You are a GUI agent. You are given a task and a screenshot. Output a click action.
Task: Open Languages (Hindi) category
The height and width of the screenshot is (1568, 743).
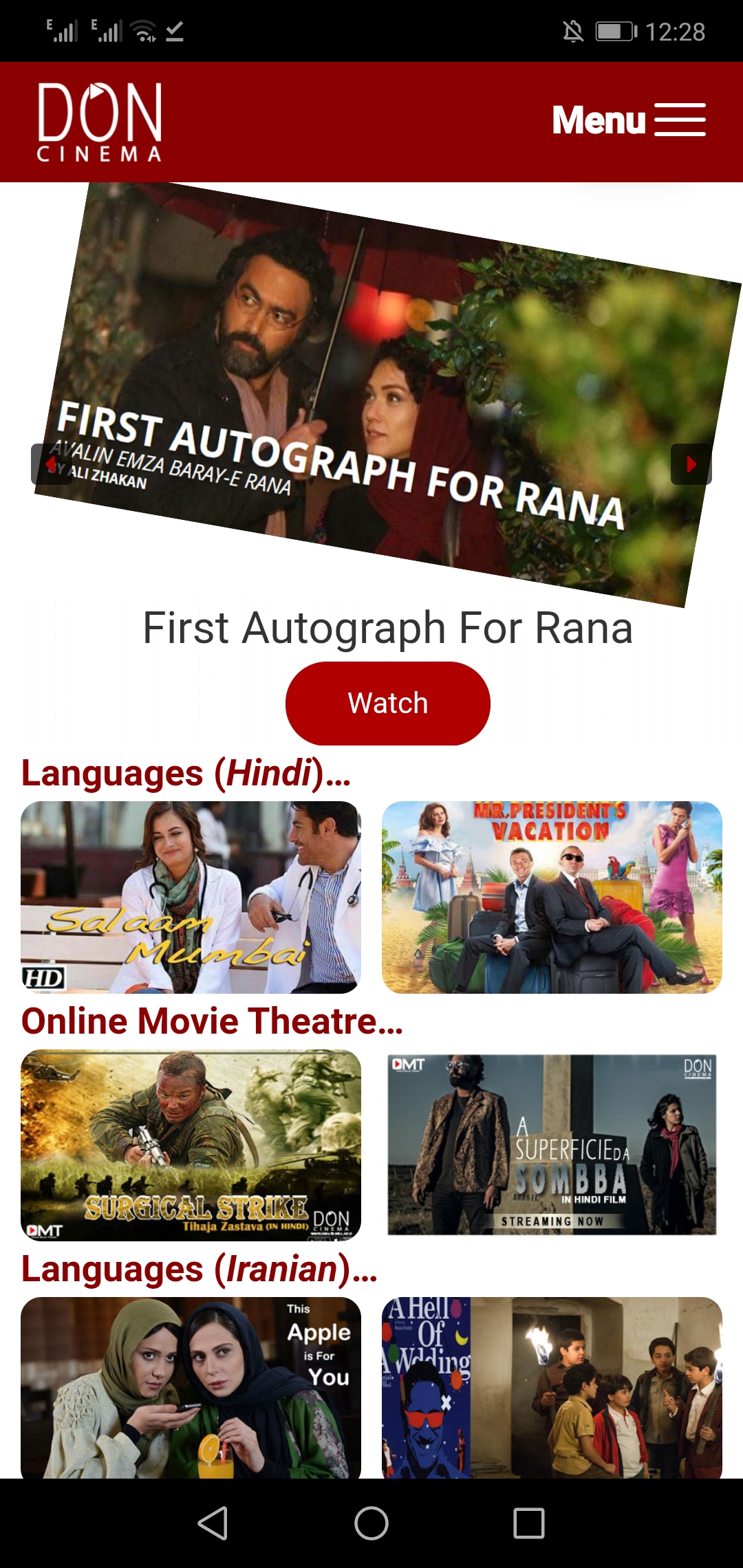[186, 773]
